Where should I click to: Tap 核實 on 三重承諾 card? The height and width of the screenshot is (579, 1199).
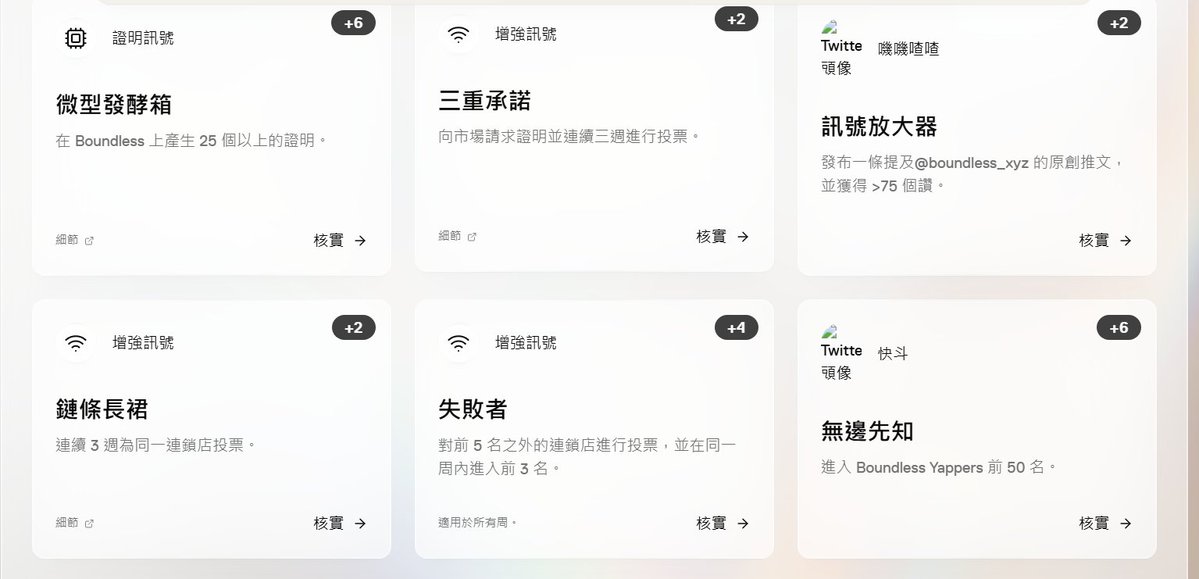coord(722,236)
